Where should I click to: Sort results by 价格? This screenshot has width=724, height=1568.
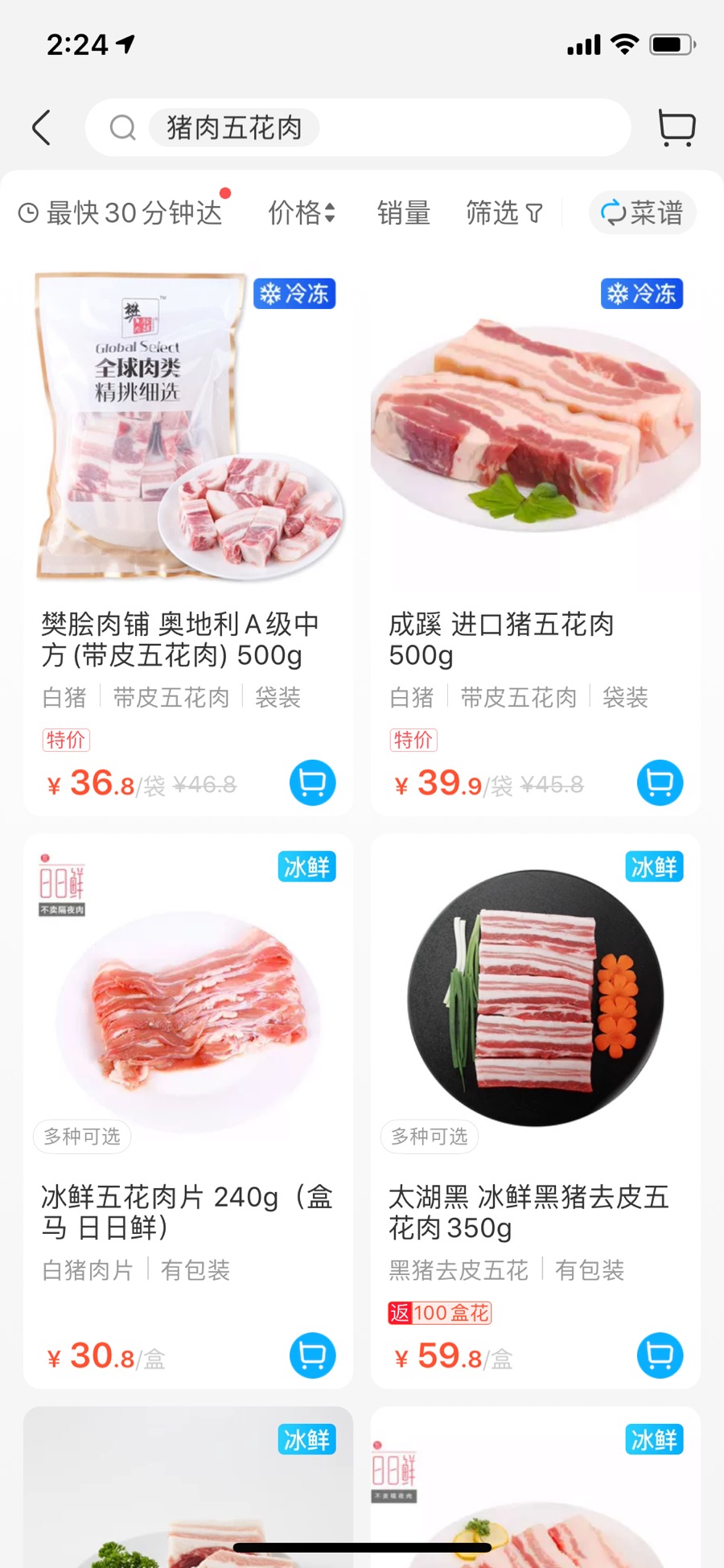tap(301, 213)
